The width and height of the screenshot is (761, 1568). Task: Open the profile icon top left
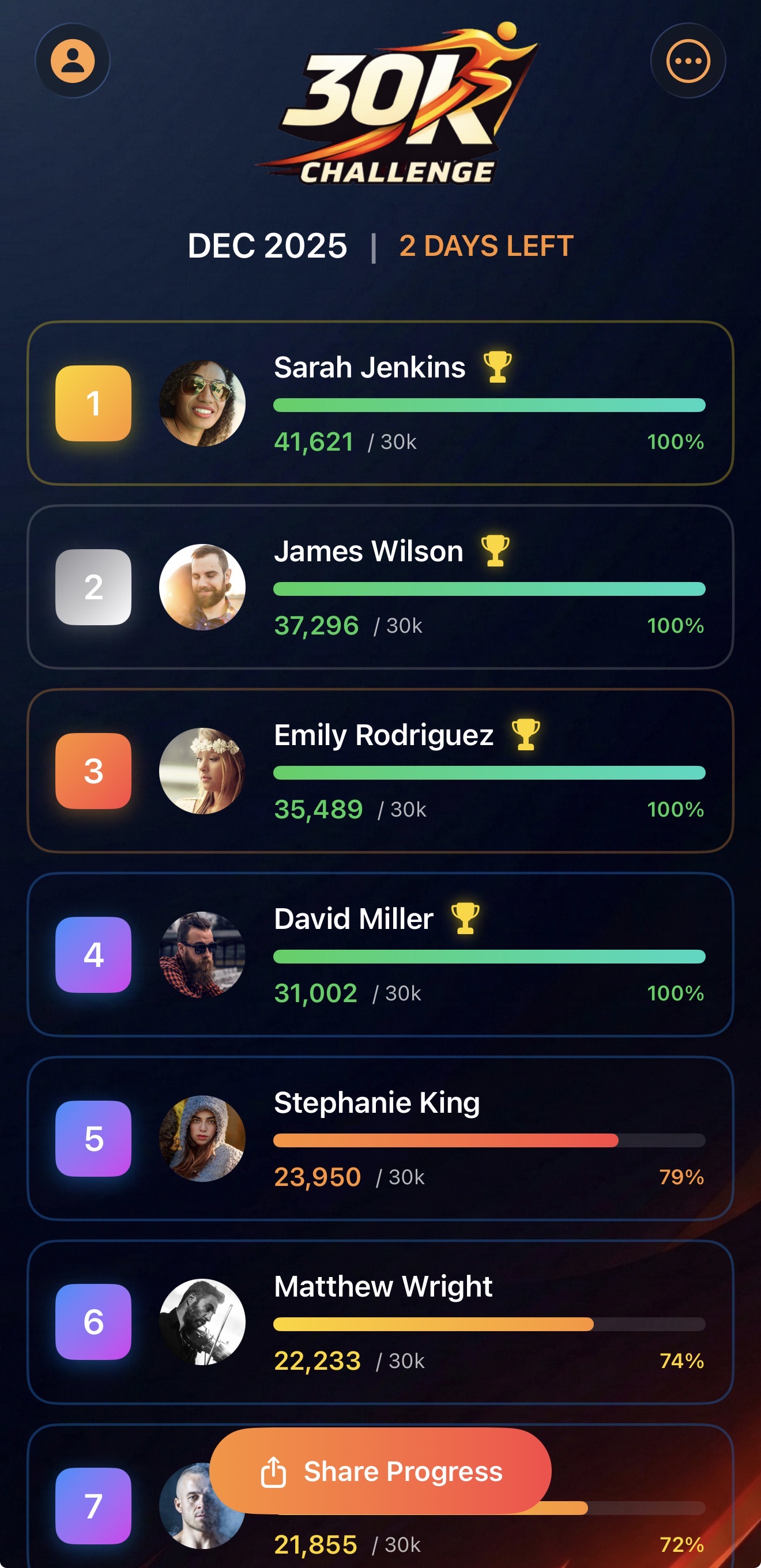click(73, 61)
